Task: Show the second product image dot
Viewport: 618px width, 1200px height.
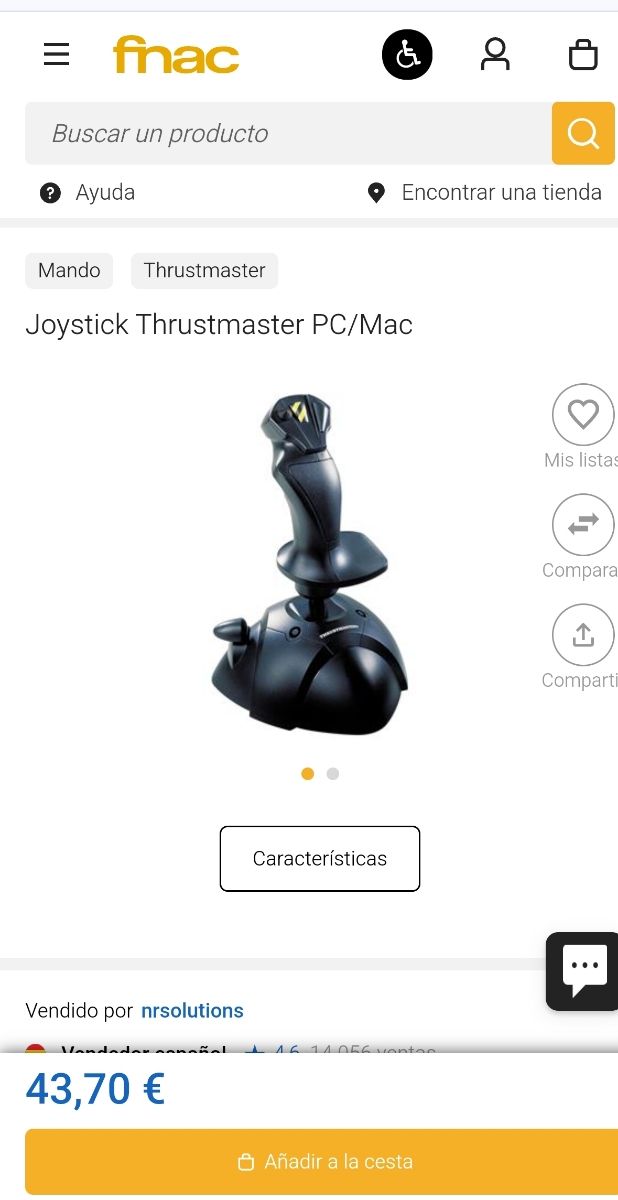Action: (x=333, y=774)
